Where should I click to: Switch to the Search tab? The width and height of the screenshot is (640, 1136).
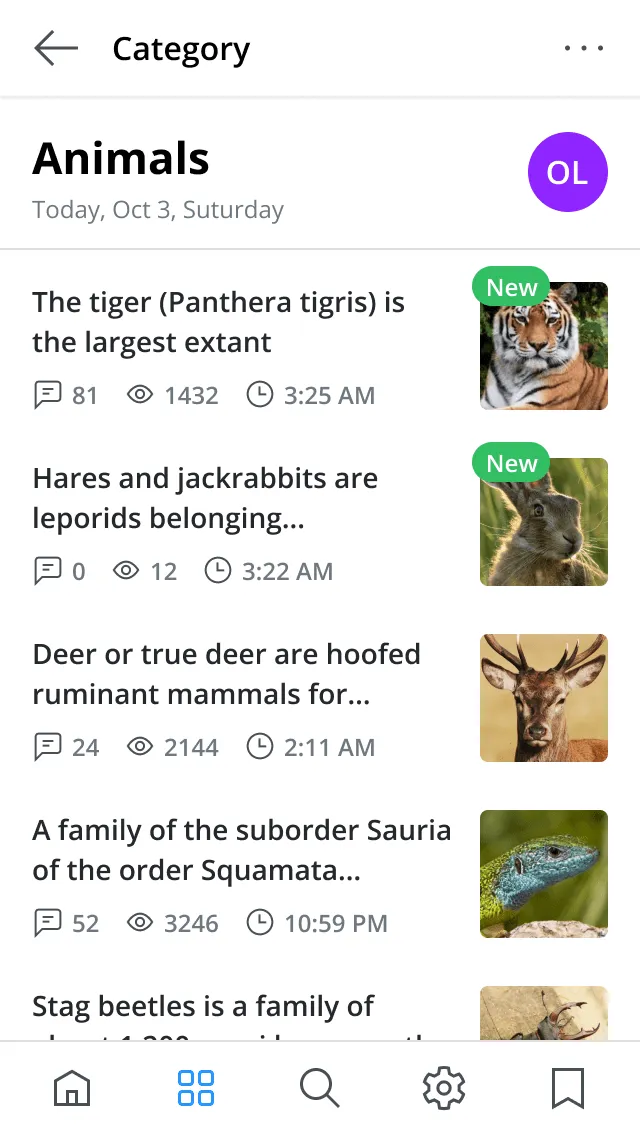coord(320,1088)
